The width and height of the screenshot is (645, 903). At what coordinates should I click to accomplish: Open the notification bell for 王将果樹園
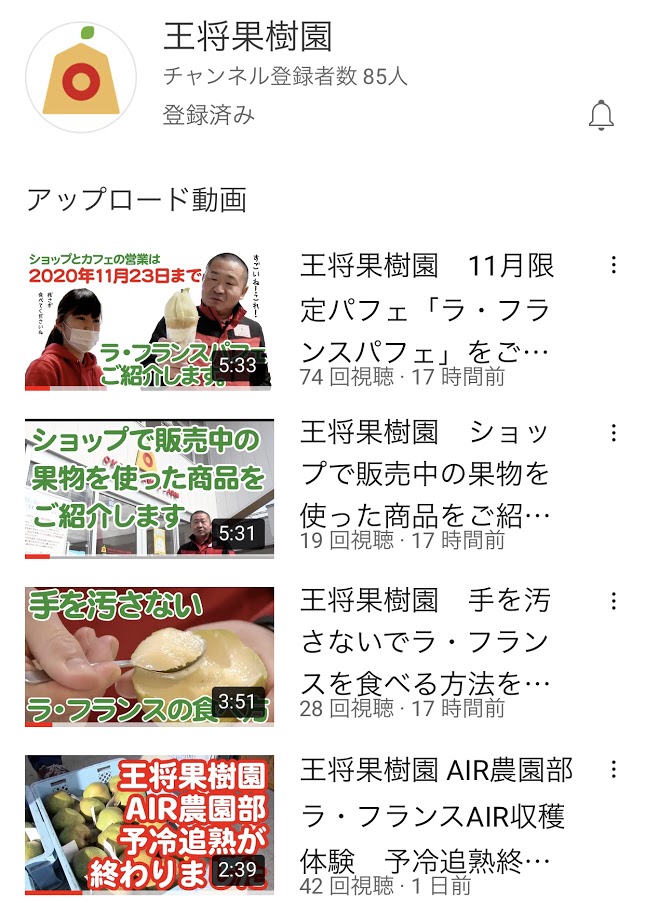600,116
